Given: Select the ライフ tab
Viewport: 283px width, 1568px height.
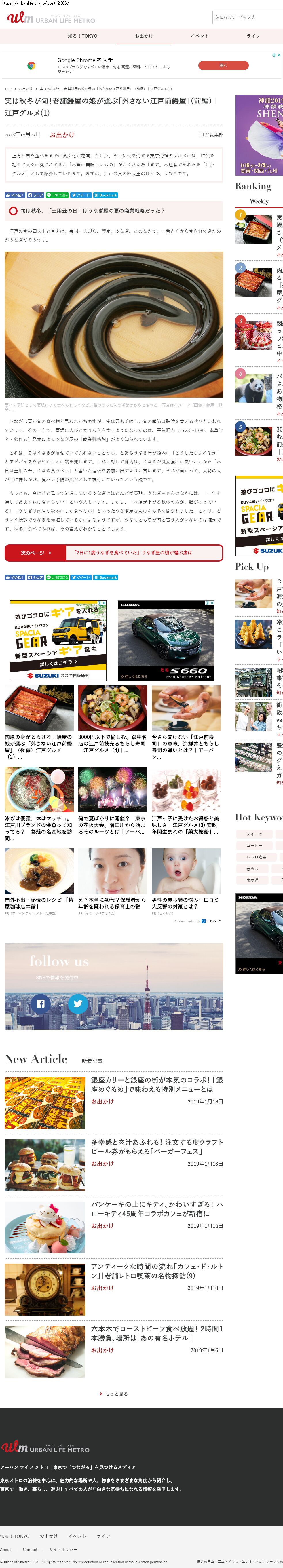Looking at the screenshot, I should 253,36.
